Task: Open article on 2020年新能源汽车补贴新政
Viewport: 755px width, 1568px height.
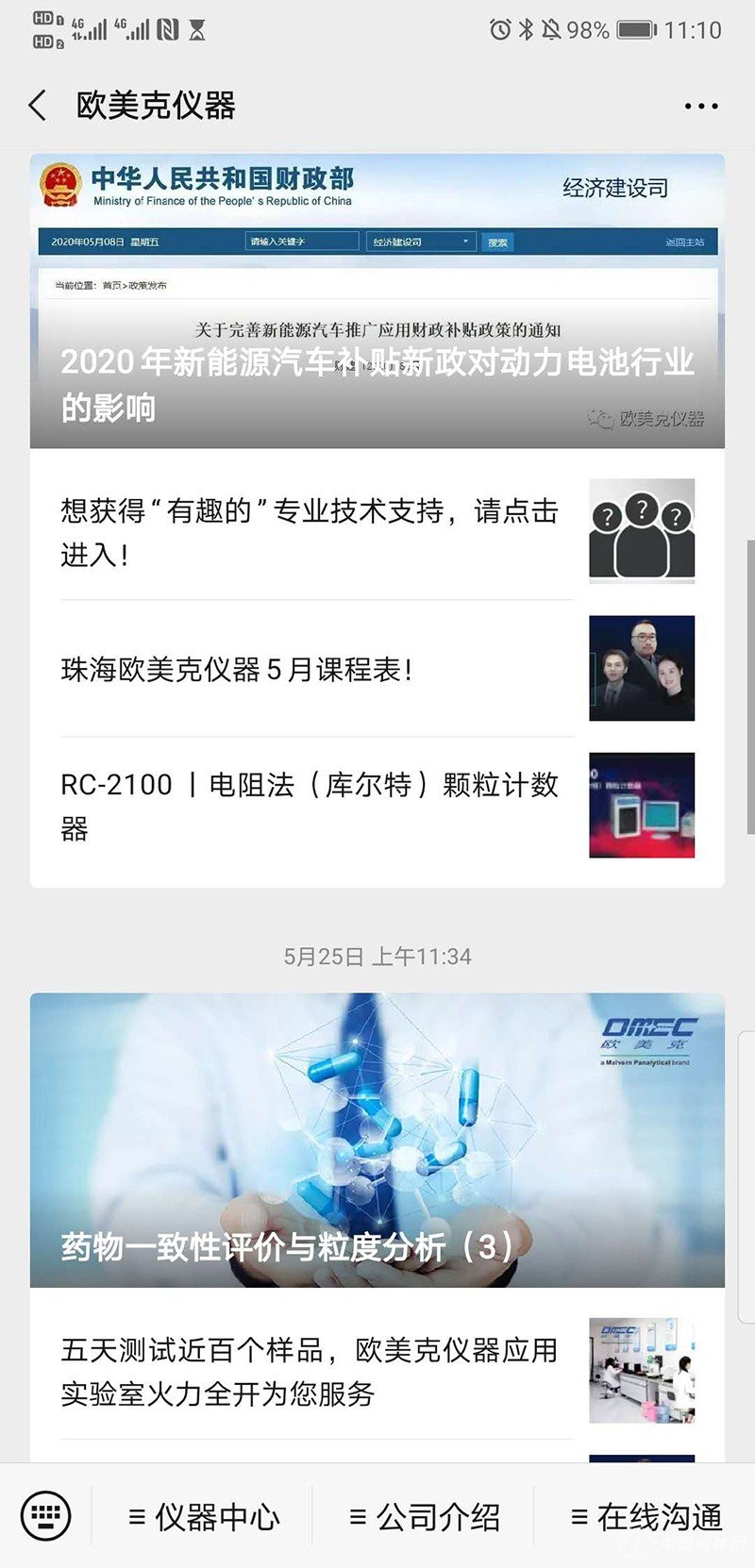Action: 377,302
